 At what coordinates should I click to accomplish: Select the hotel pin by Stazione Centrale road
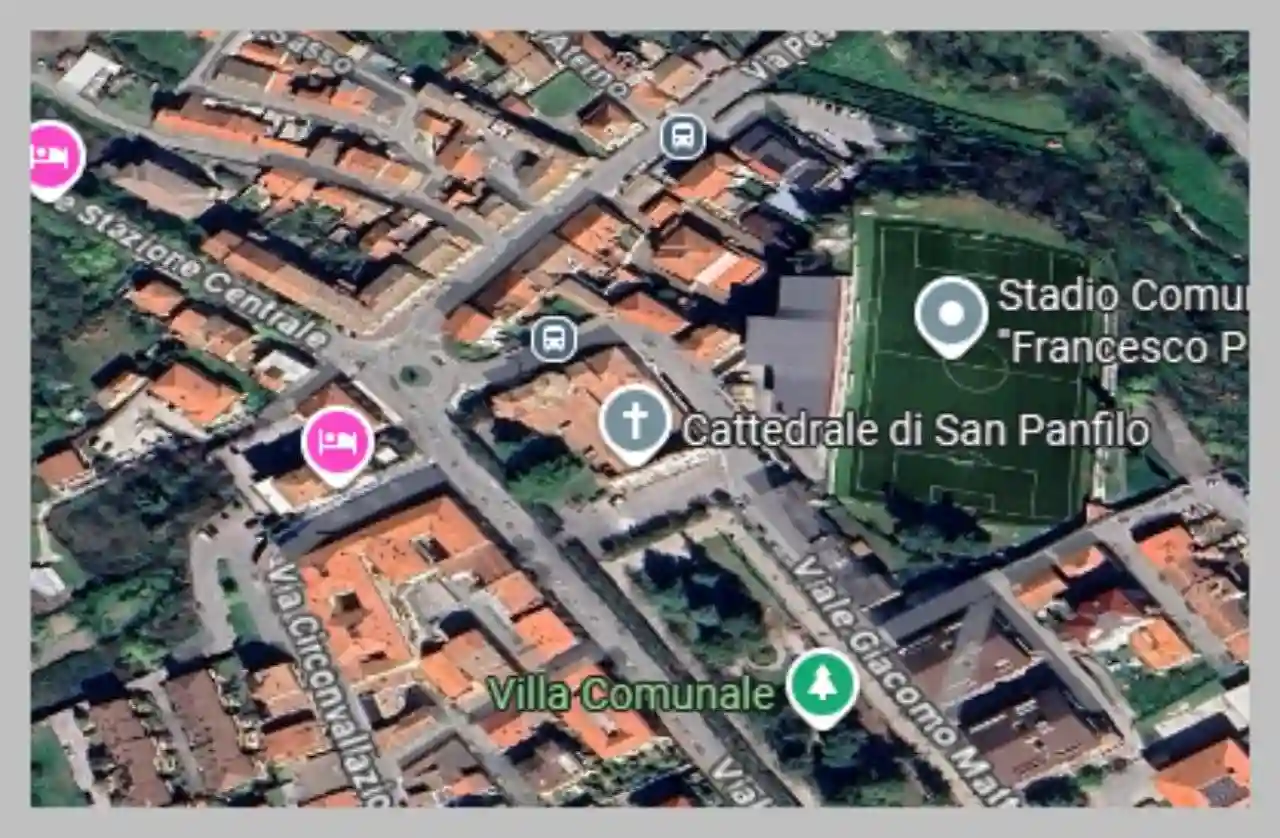point(55,156)
